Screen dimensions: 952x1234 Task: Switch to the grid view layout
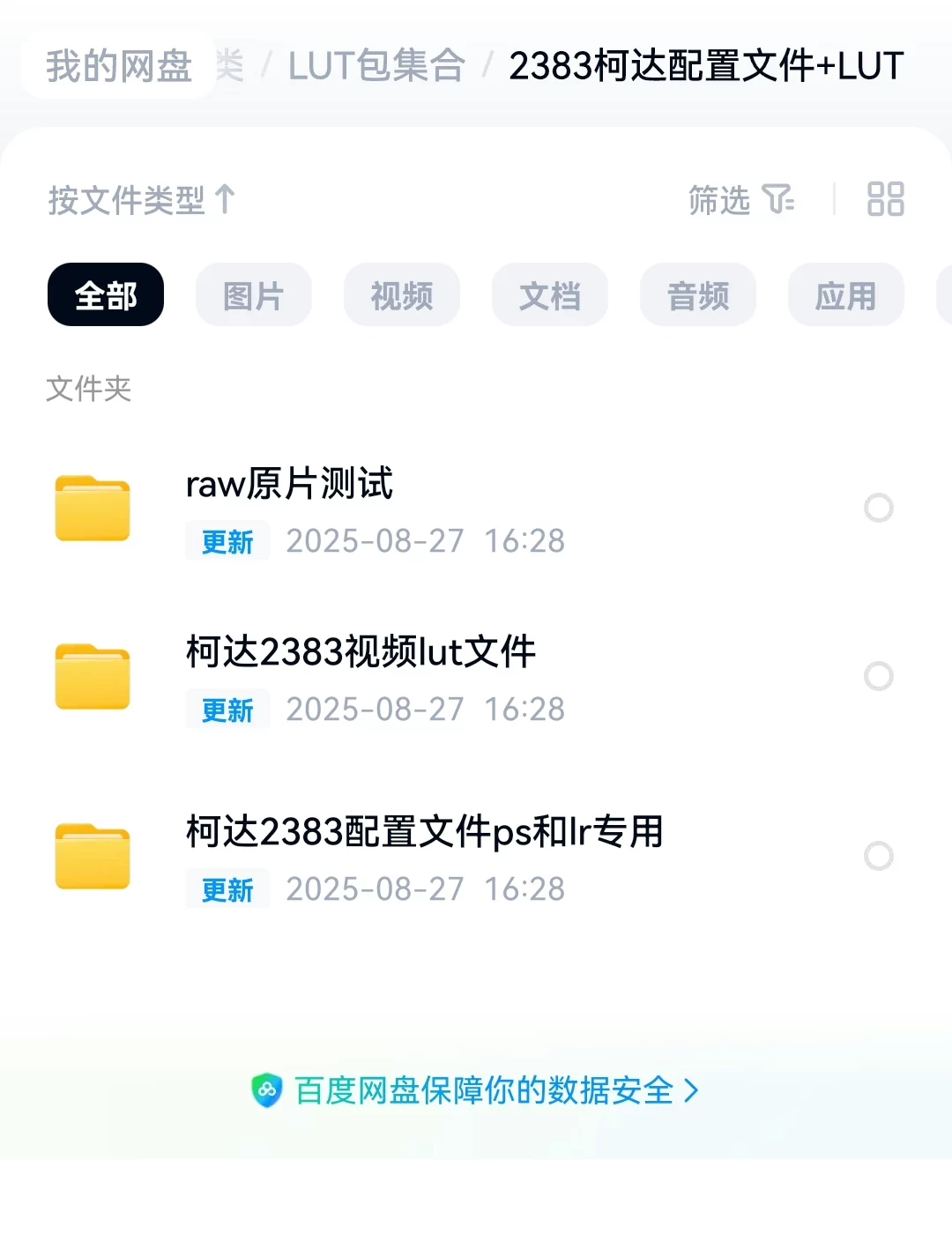coord(885,199)
